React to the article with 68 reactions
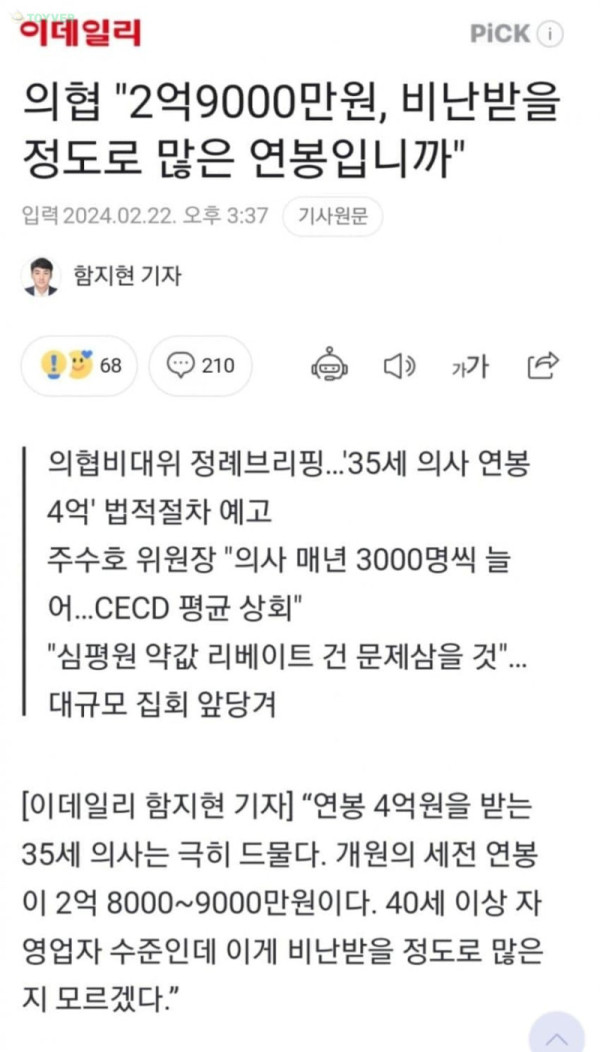 pyautogui.click(x=82, y=366)
